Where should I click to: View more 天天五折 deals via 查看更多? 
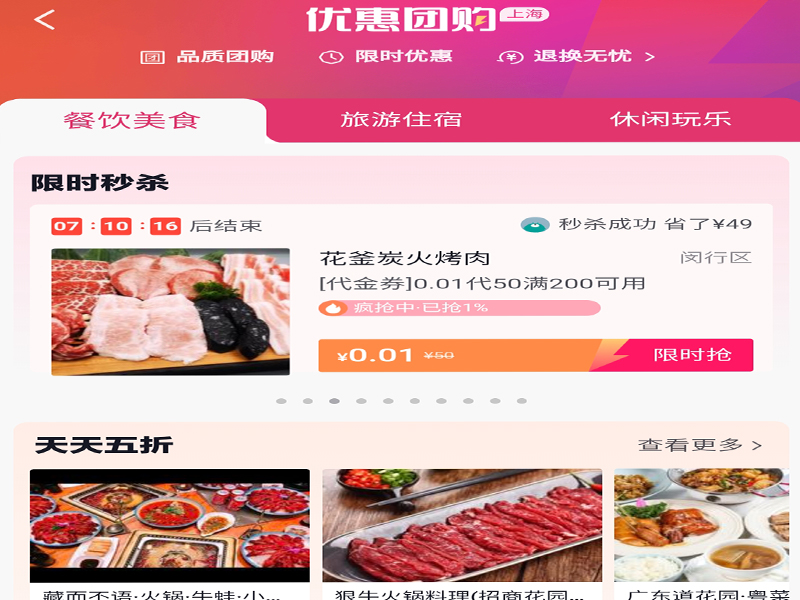pos(699,445)
